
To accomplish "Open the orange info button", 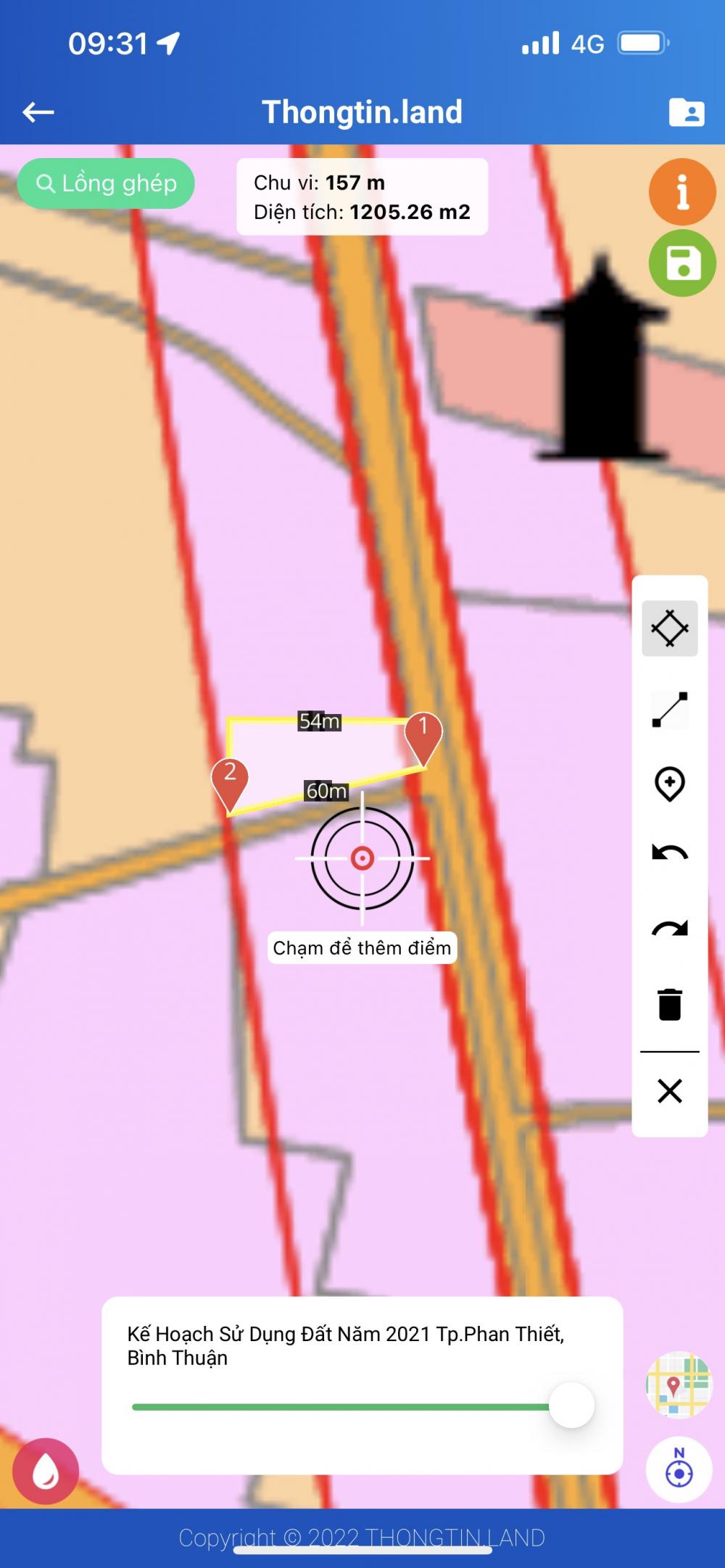I will tap(682, 192).
